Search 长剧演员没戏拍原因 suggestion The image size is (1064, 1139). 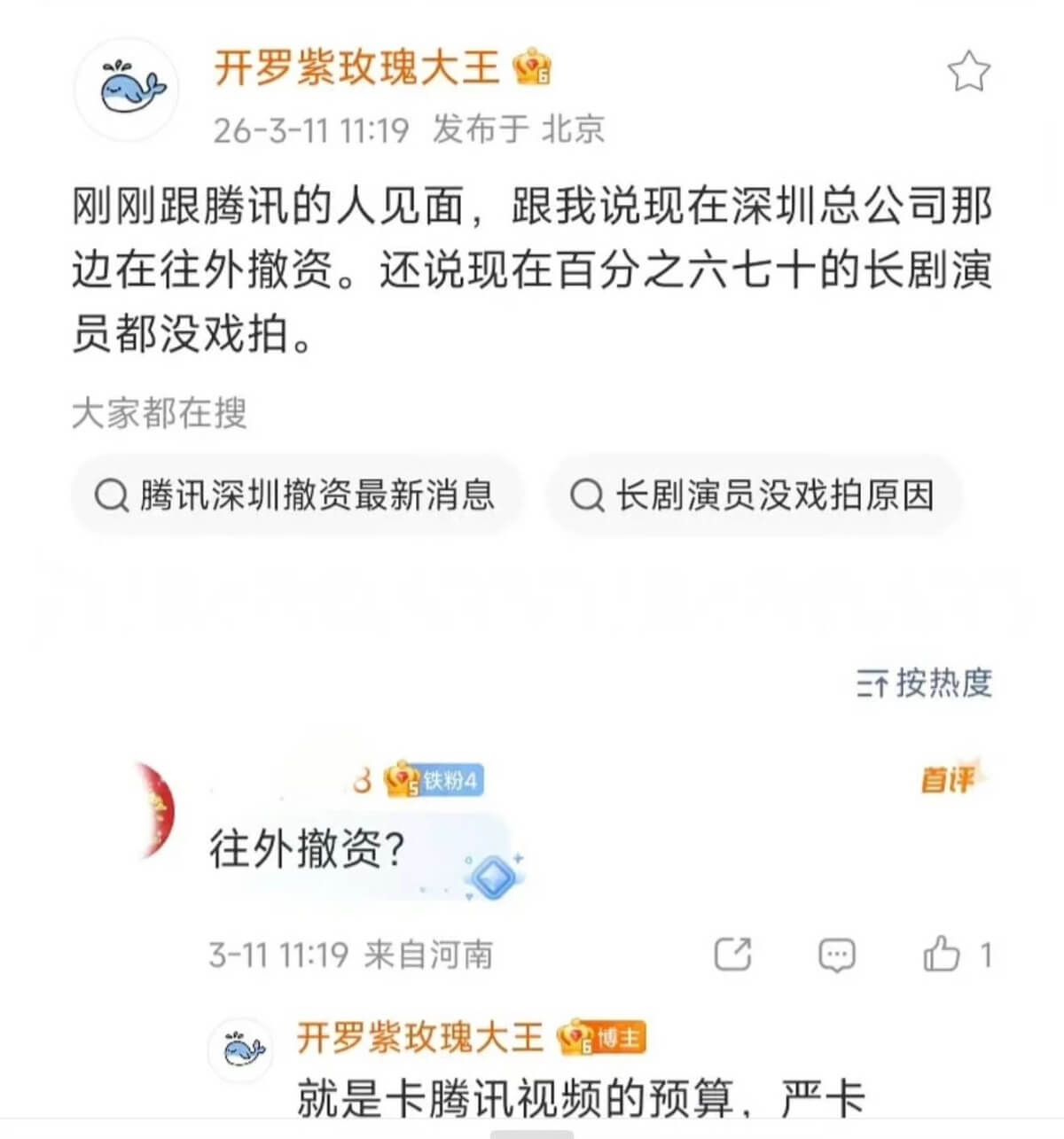click(753, 495)
